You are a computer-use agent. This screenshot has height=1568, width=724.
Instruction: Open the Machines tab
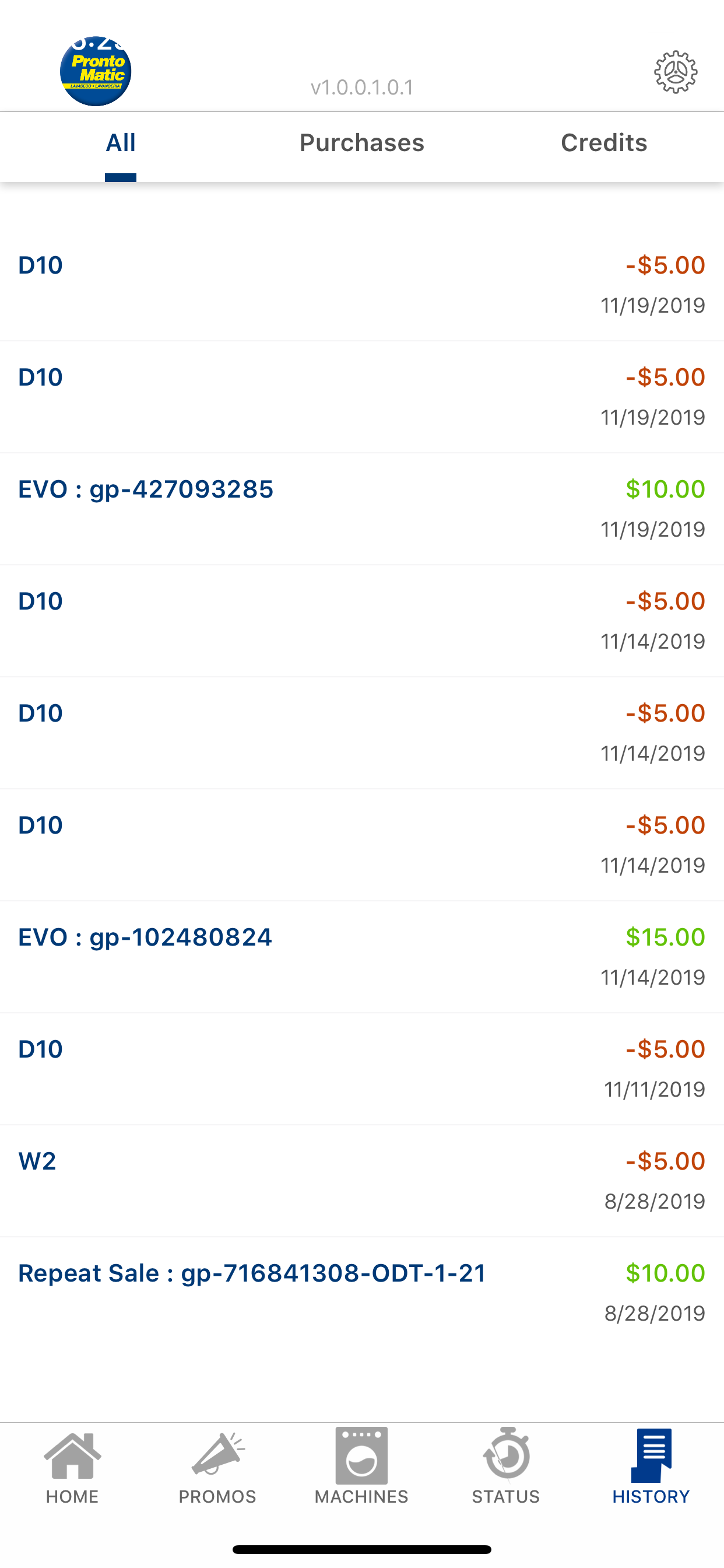(x=361, y=1468)
